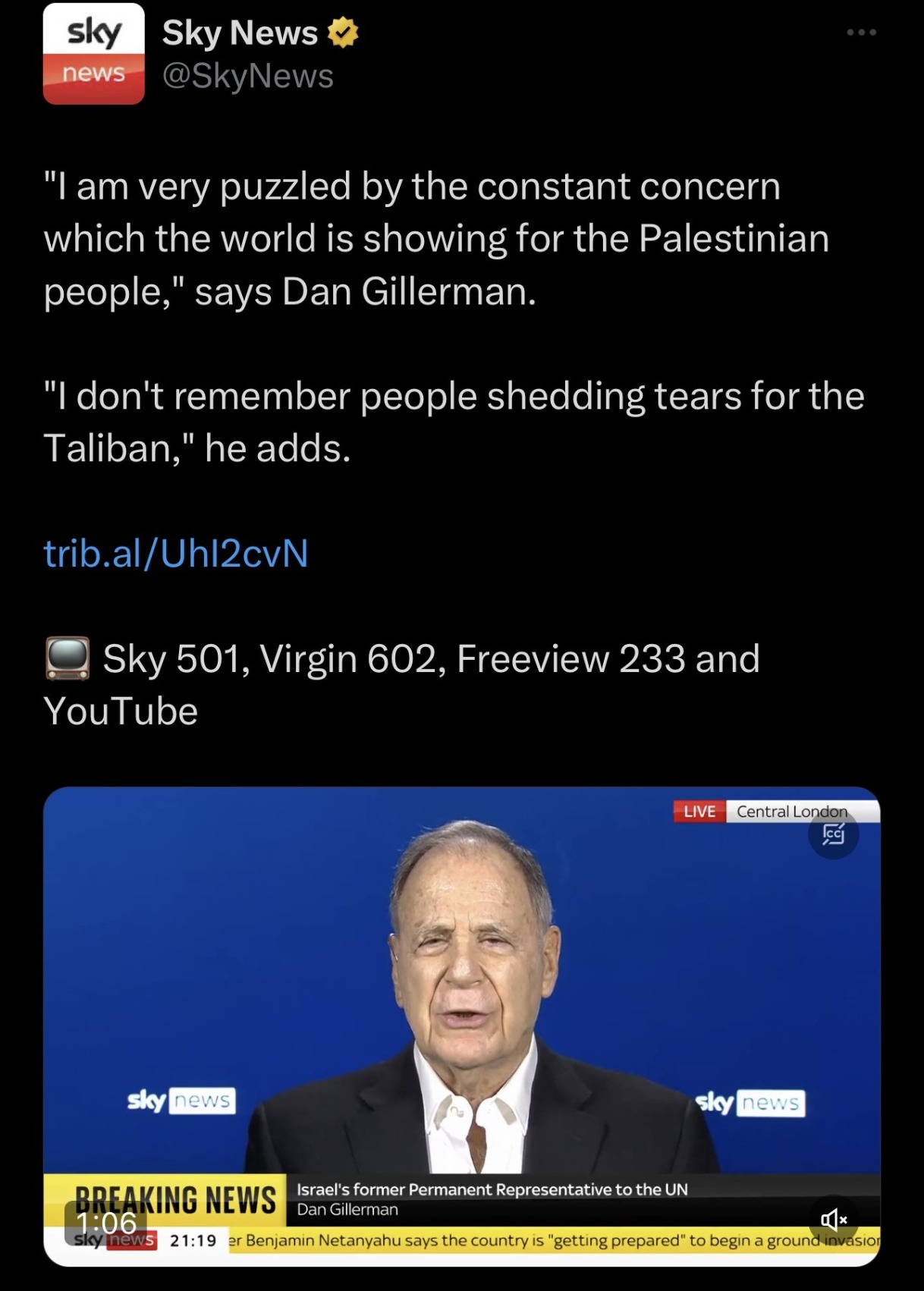Open the post's three-dot overflow menu
The width and height of the screenshot is (924, 1291).
861,33
